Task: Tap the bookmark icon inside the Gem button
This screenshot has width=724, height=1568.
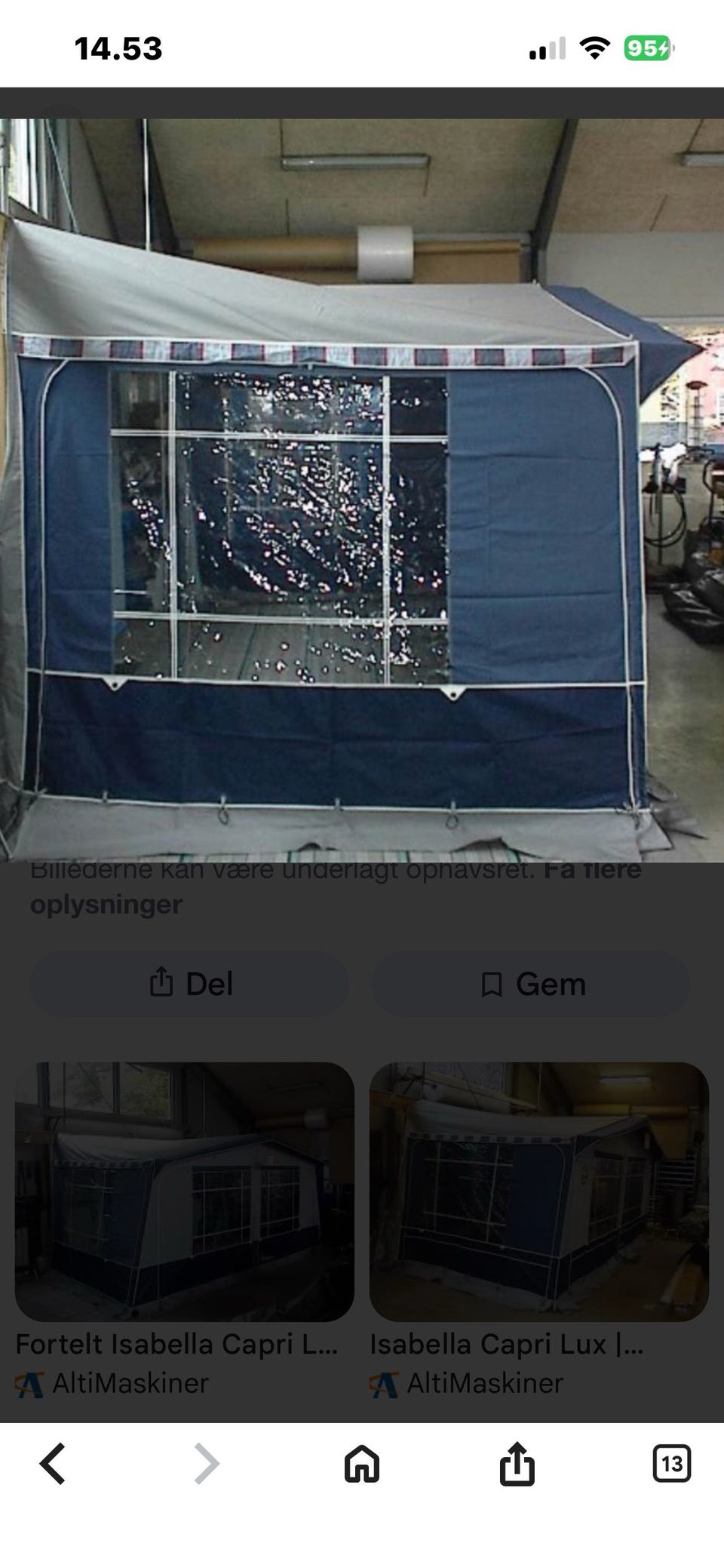Action: [494, 983]
